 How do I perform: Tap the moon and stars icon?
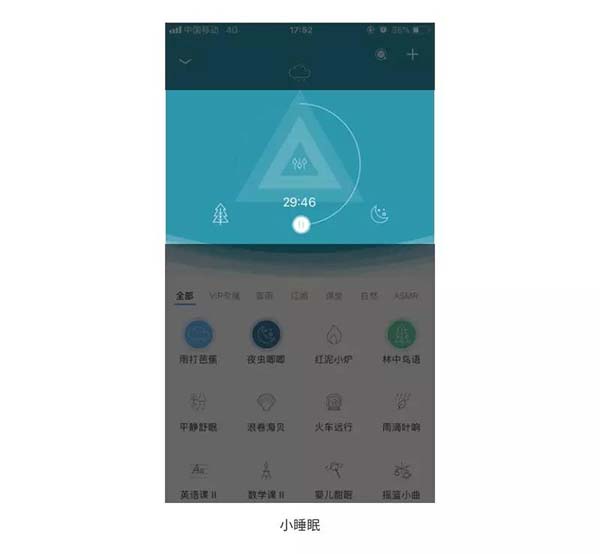[378, 213]
